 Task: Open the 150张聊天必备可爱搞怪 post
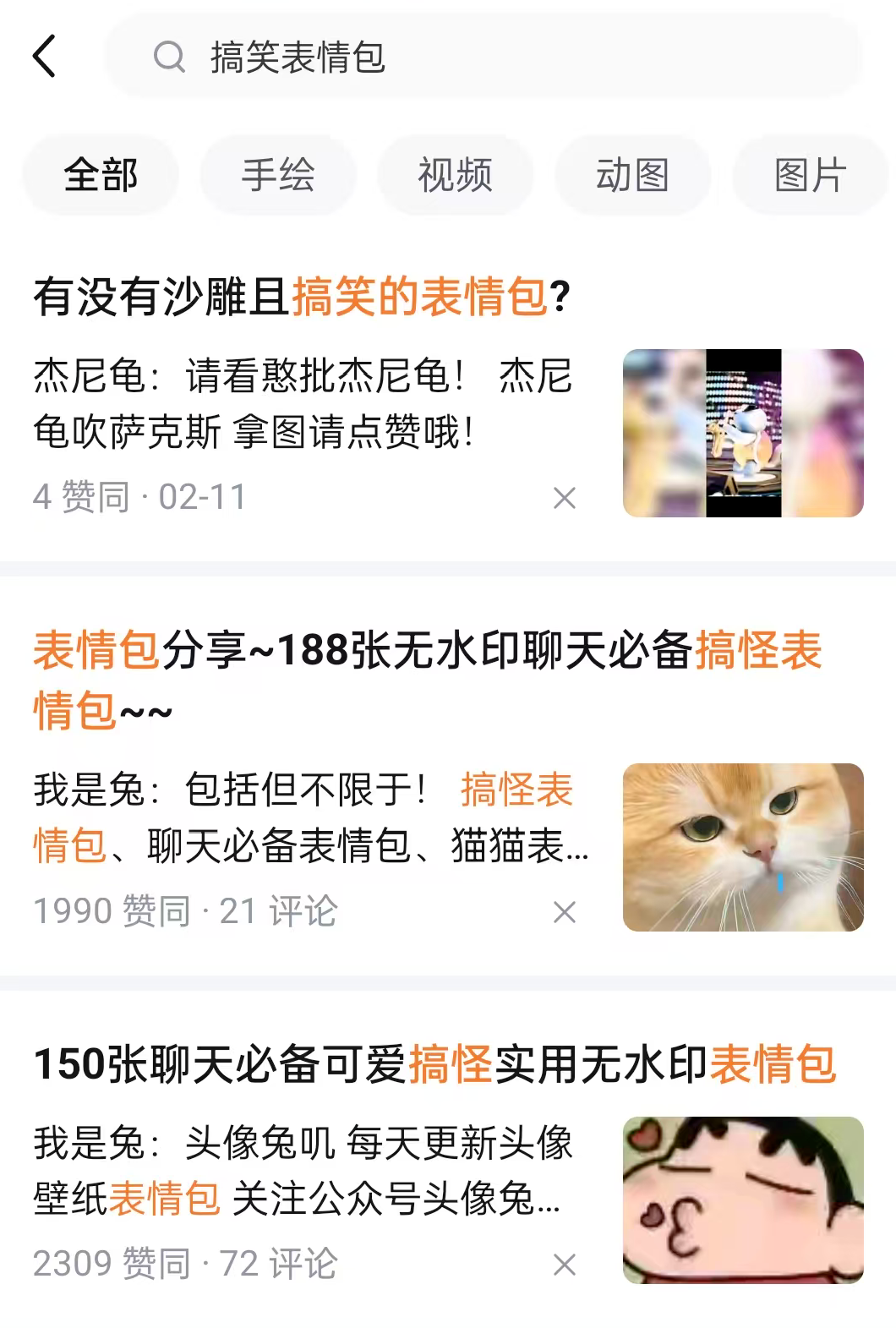(x=434, y=1063)
